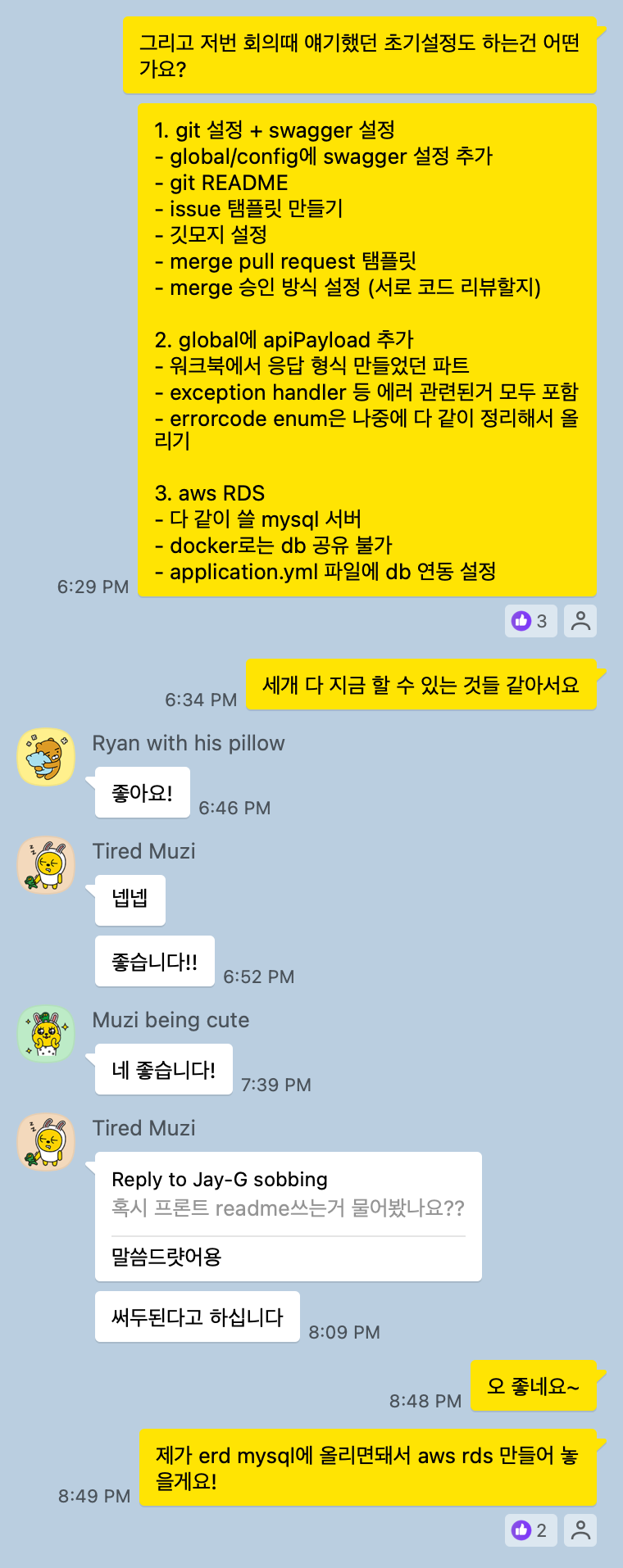Open Tired Muzi's avatar beside the 넵넵 message
This screenshot has height=1568, width=623.
[46, 864]
